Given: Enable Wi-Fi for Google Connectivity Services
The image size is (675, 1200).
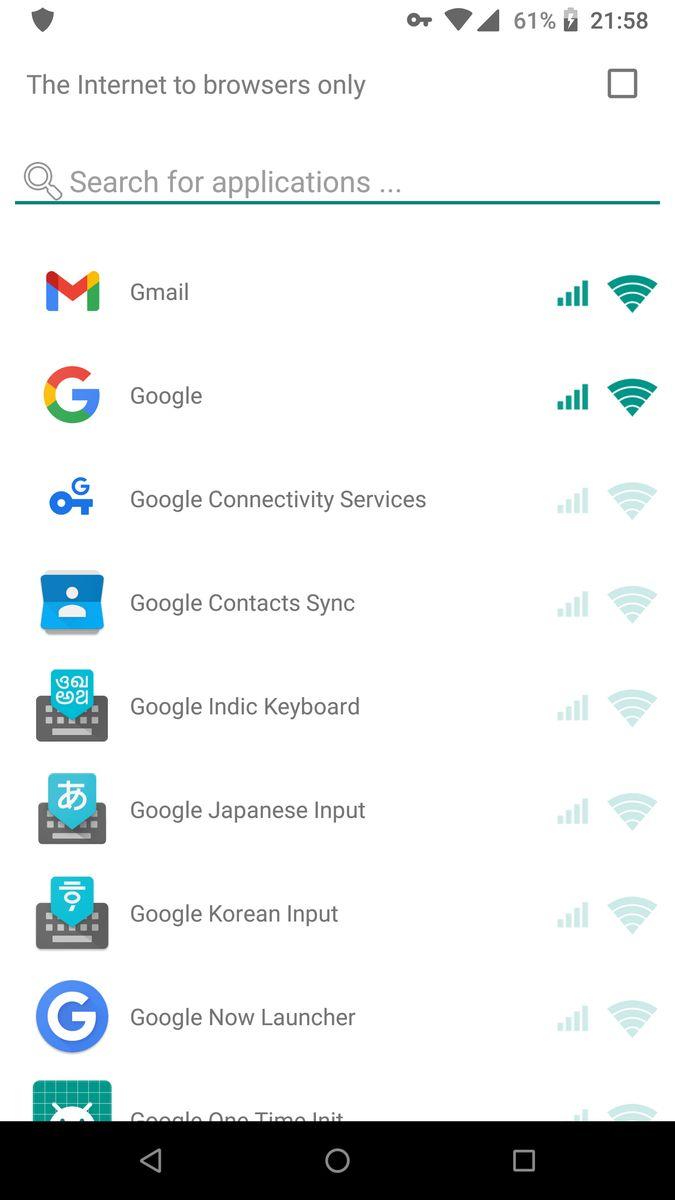Looking at the screenshot, I should click(x=632, y=500).
